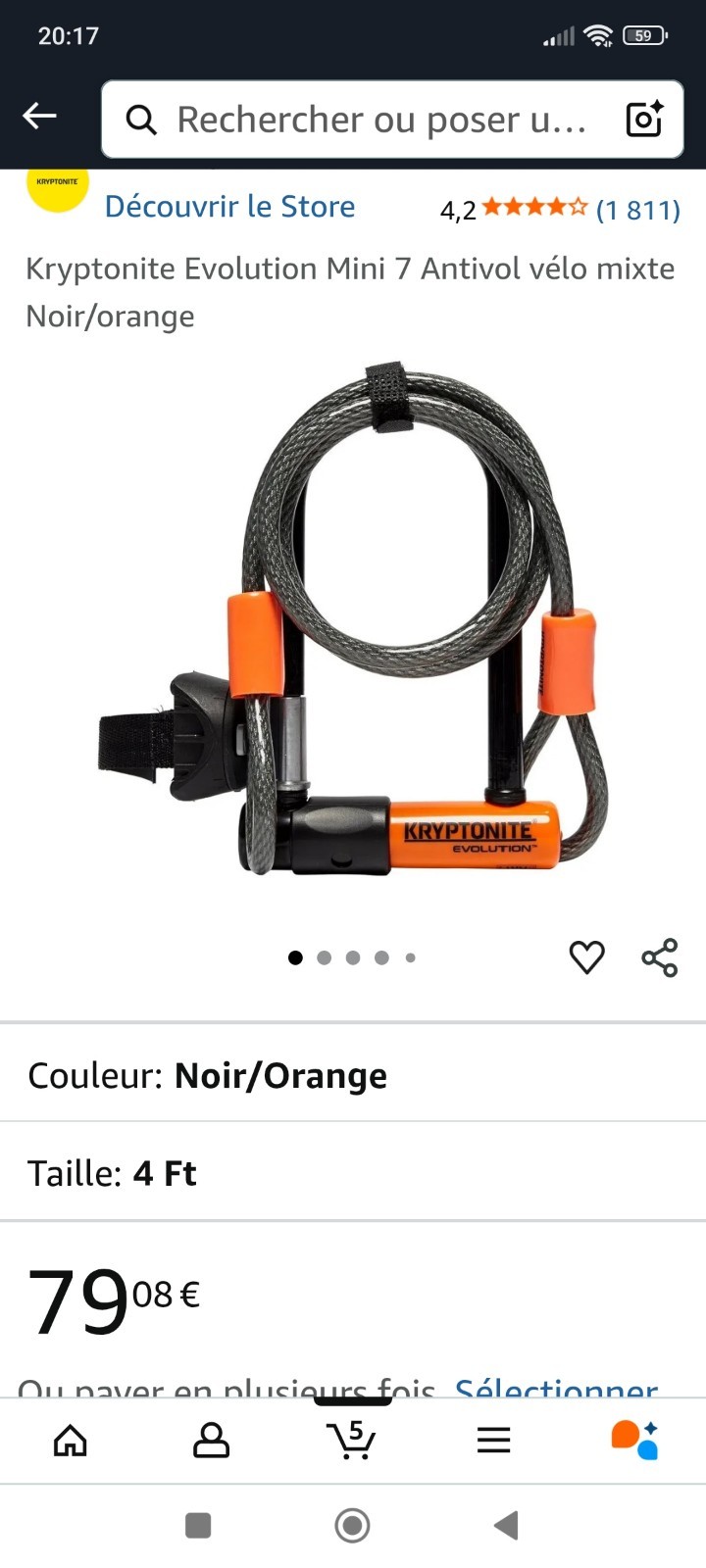Go back using the top arrow
Screen dimensions: 706x1568
(x=40, y=117)
